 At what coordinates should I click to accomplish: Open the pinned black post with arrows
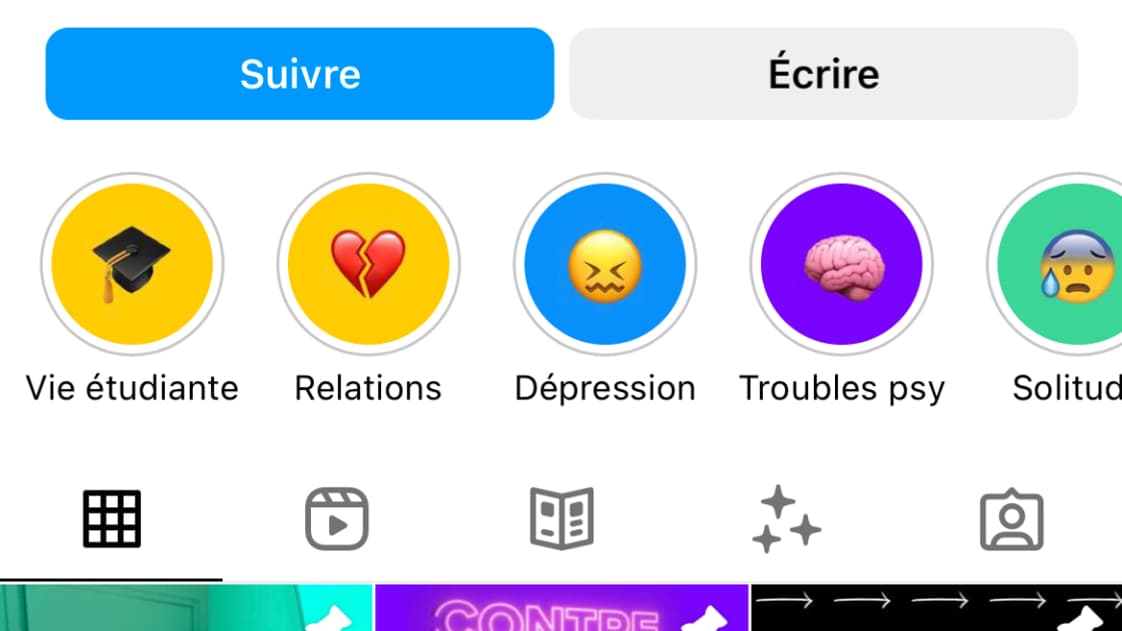(936, 609)
